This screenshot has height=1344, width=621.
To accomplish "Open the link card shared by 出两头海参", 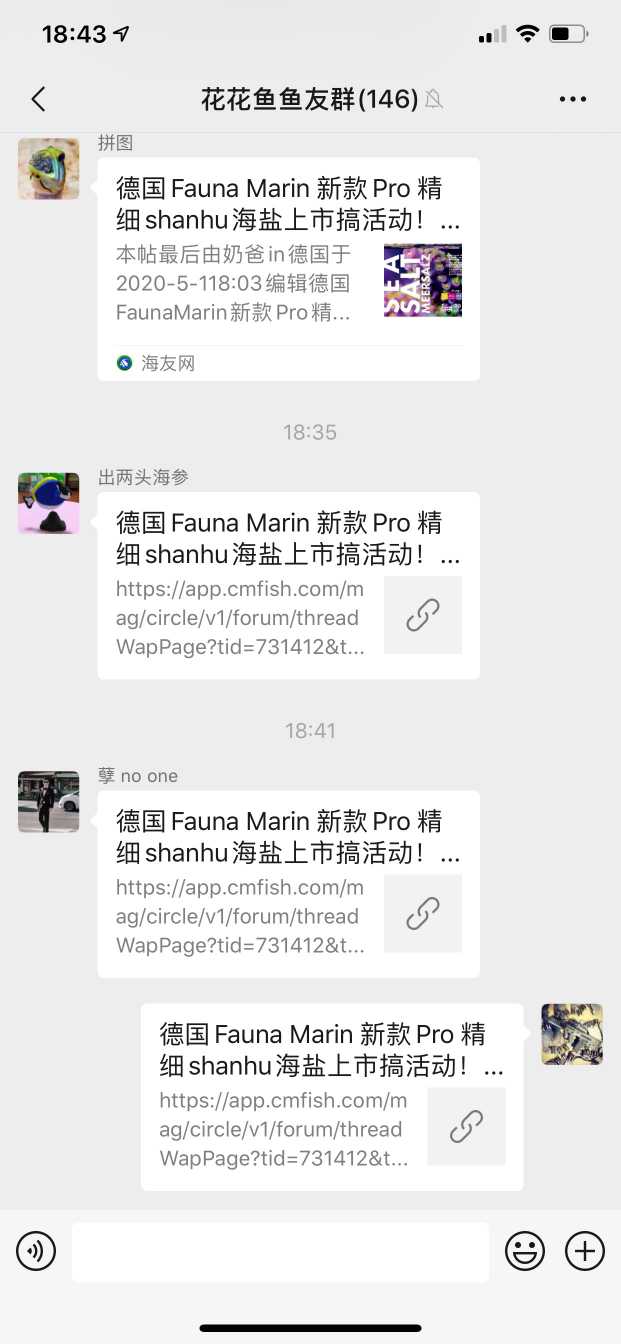I will [x=288, y=585].
